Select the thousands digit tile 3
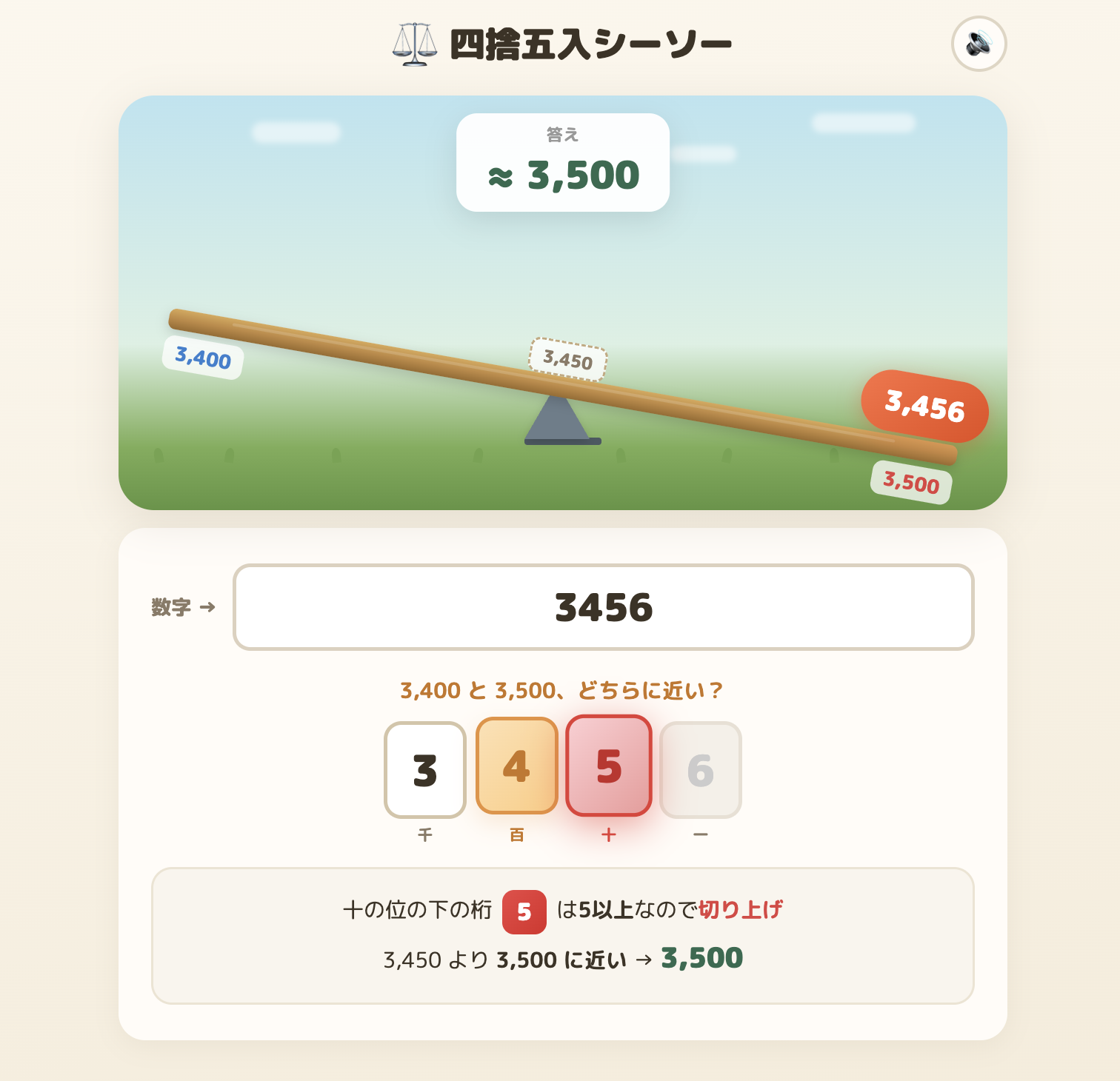1120x1081 pixels. (425, 769)
